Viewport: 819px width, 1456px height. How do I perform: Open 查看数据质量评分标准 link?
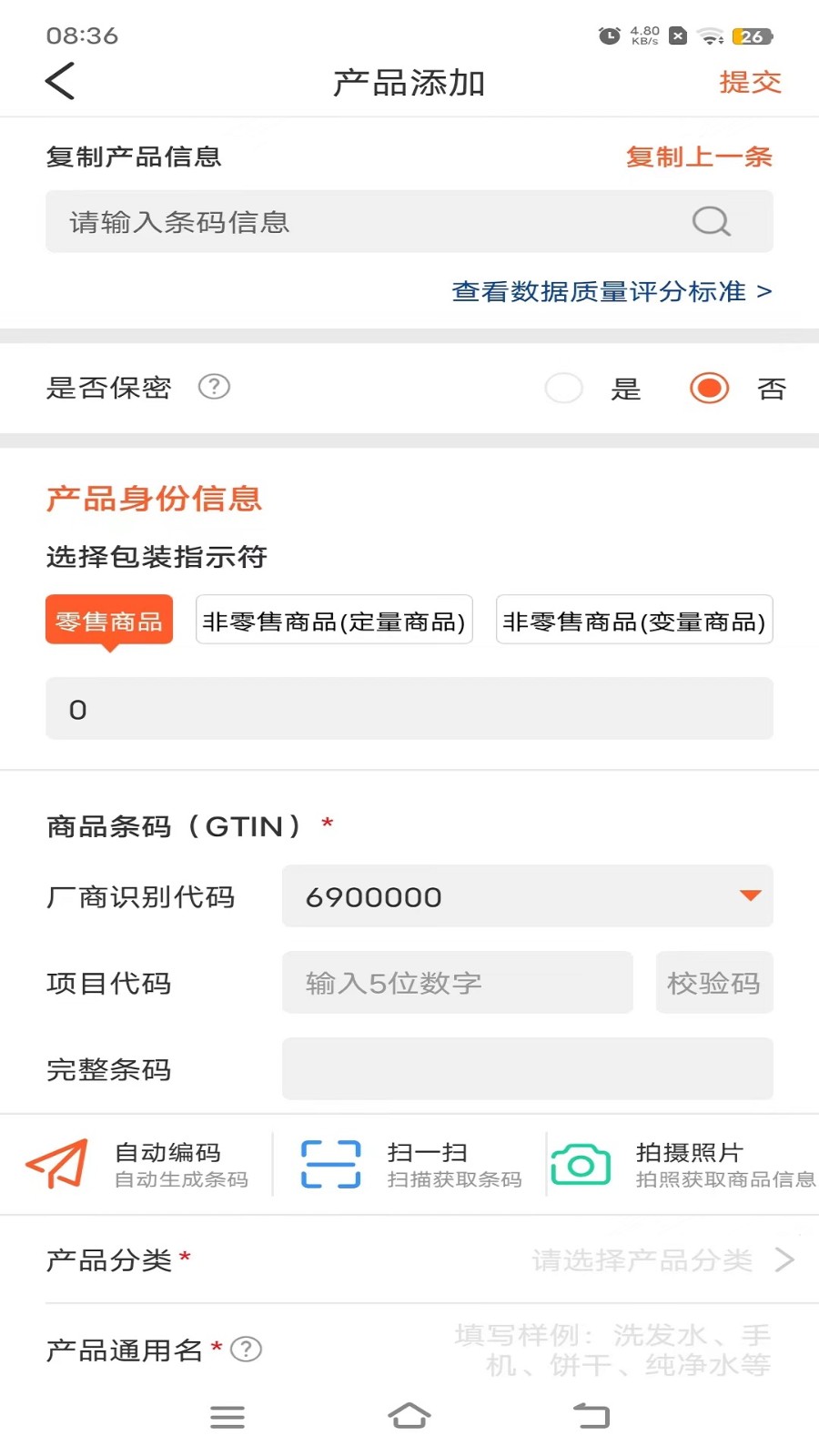pos(612,291)
